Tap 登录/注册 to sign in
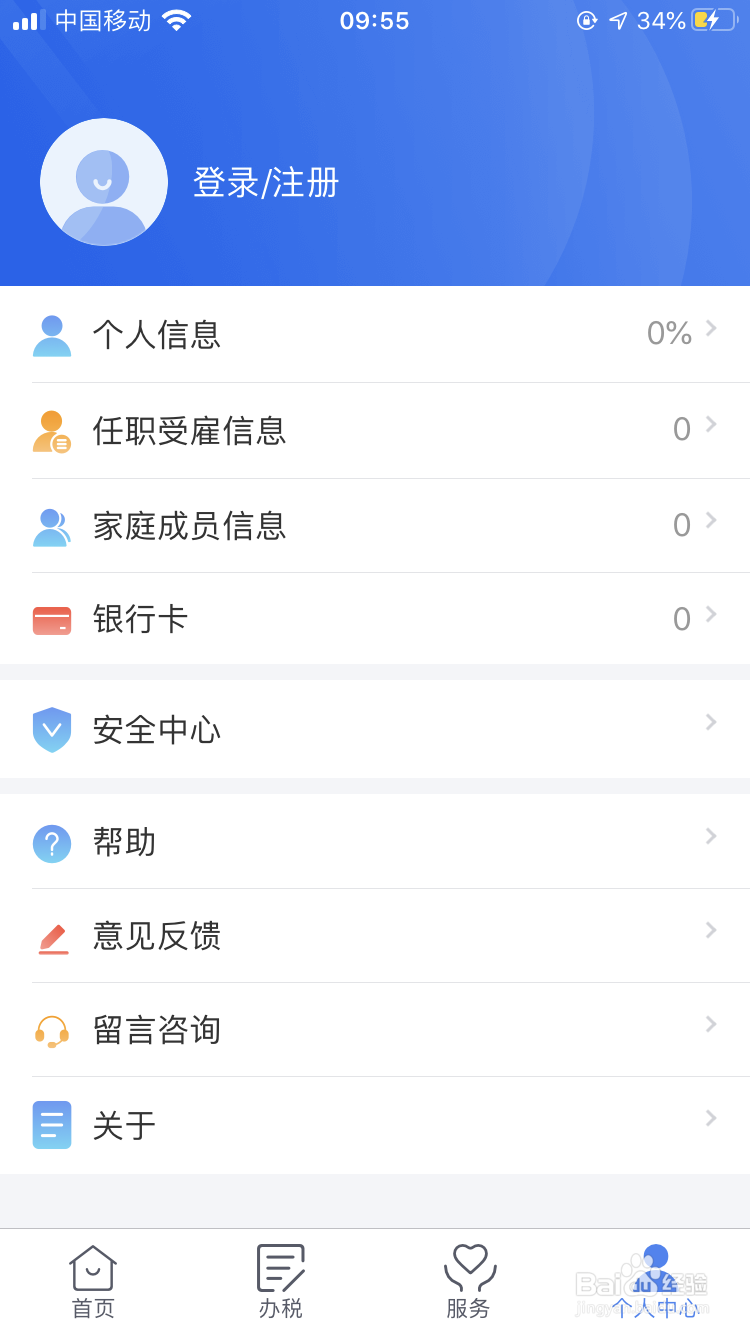This screenshot has width=750, height=1334. [x=266, y=183]
